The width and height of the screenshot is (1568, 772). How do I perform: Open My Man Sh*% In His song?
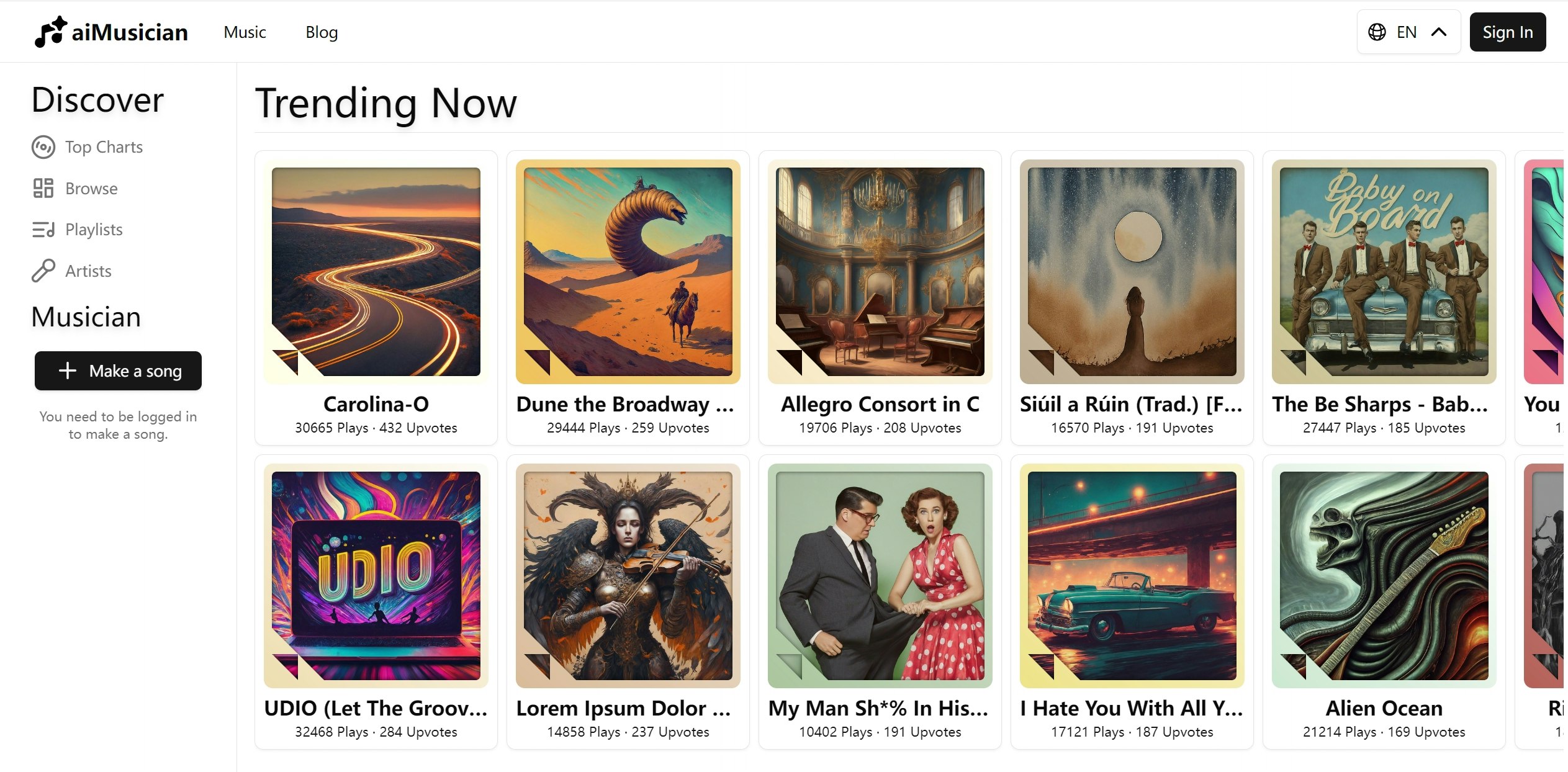pyautogui.click(x=880, y=576)
